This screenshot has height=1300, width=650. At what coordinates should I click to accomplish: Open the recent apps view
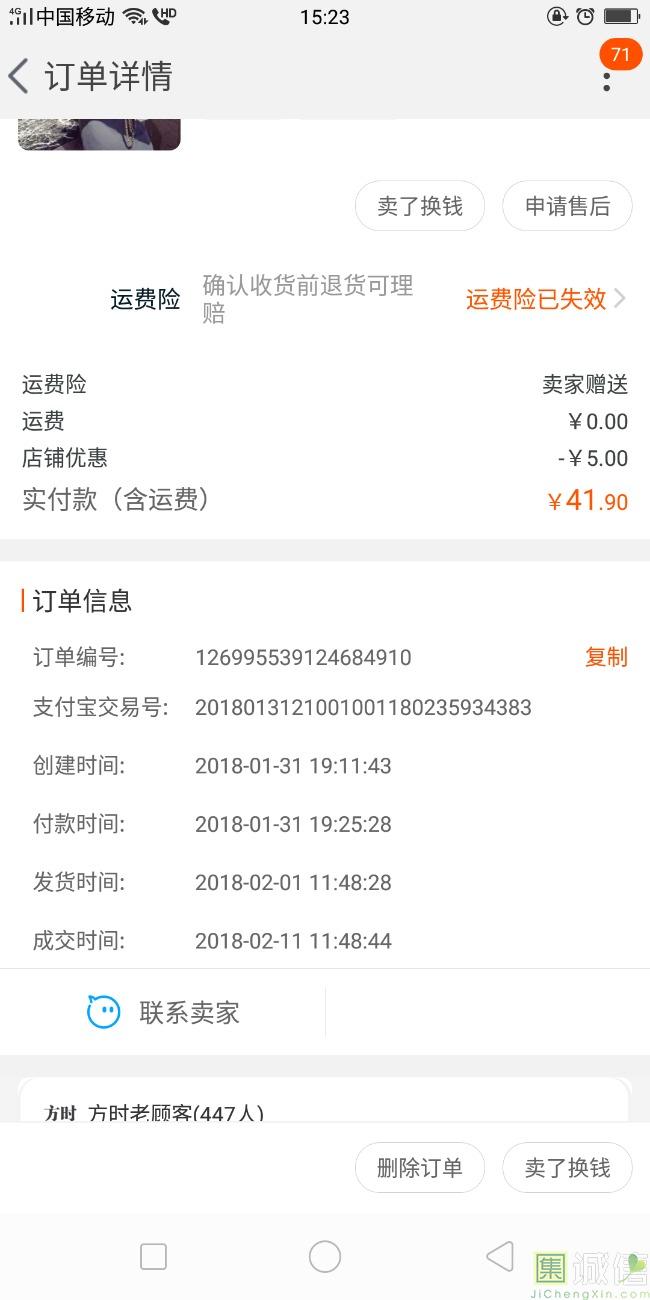153,1256
